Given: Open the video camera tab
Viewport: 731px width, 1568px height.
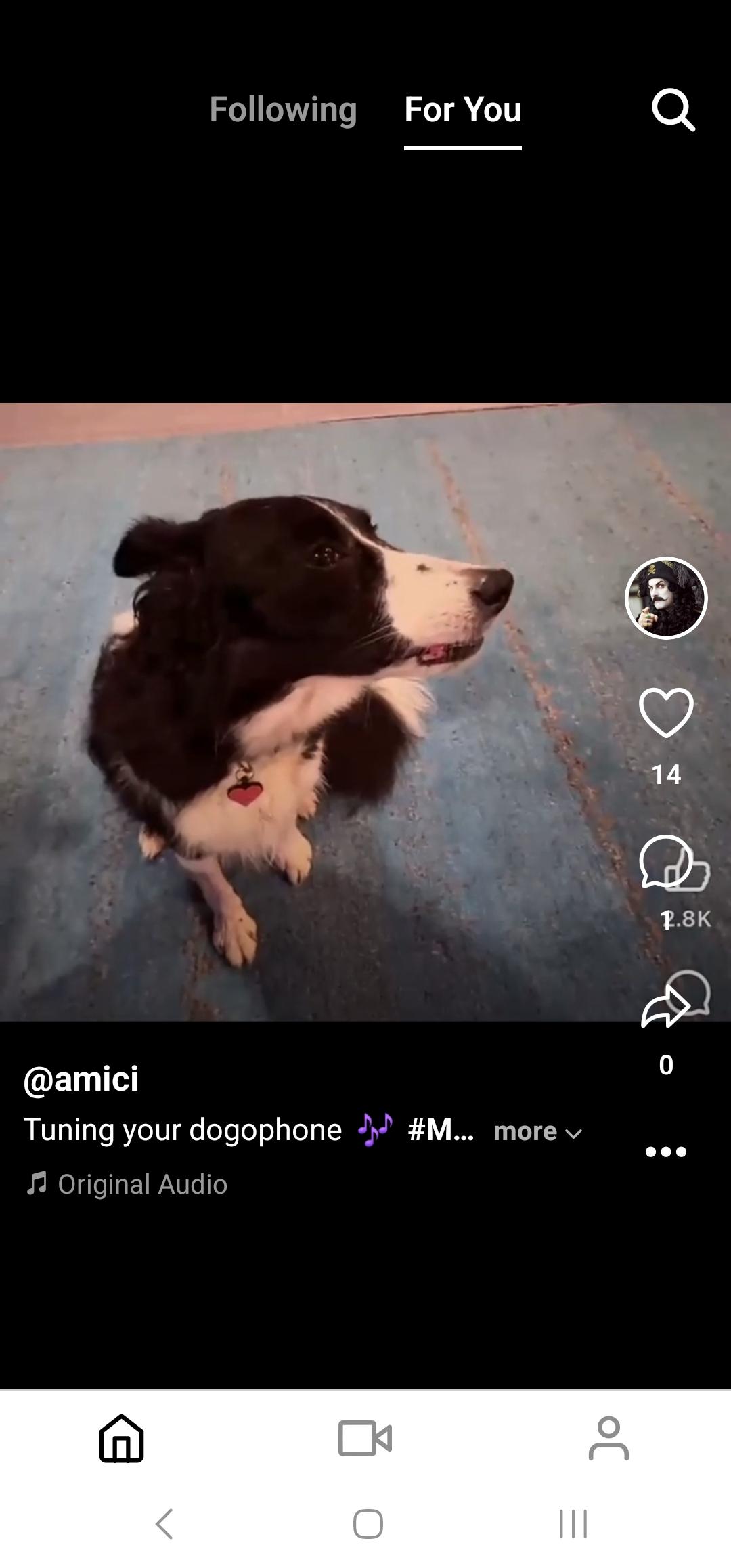Looking at the screenshot, I should point(365,1439).
